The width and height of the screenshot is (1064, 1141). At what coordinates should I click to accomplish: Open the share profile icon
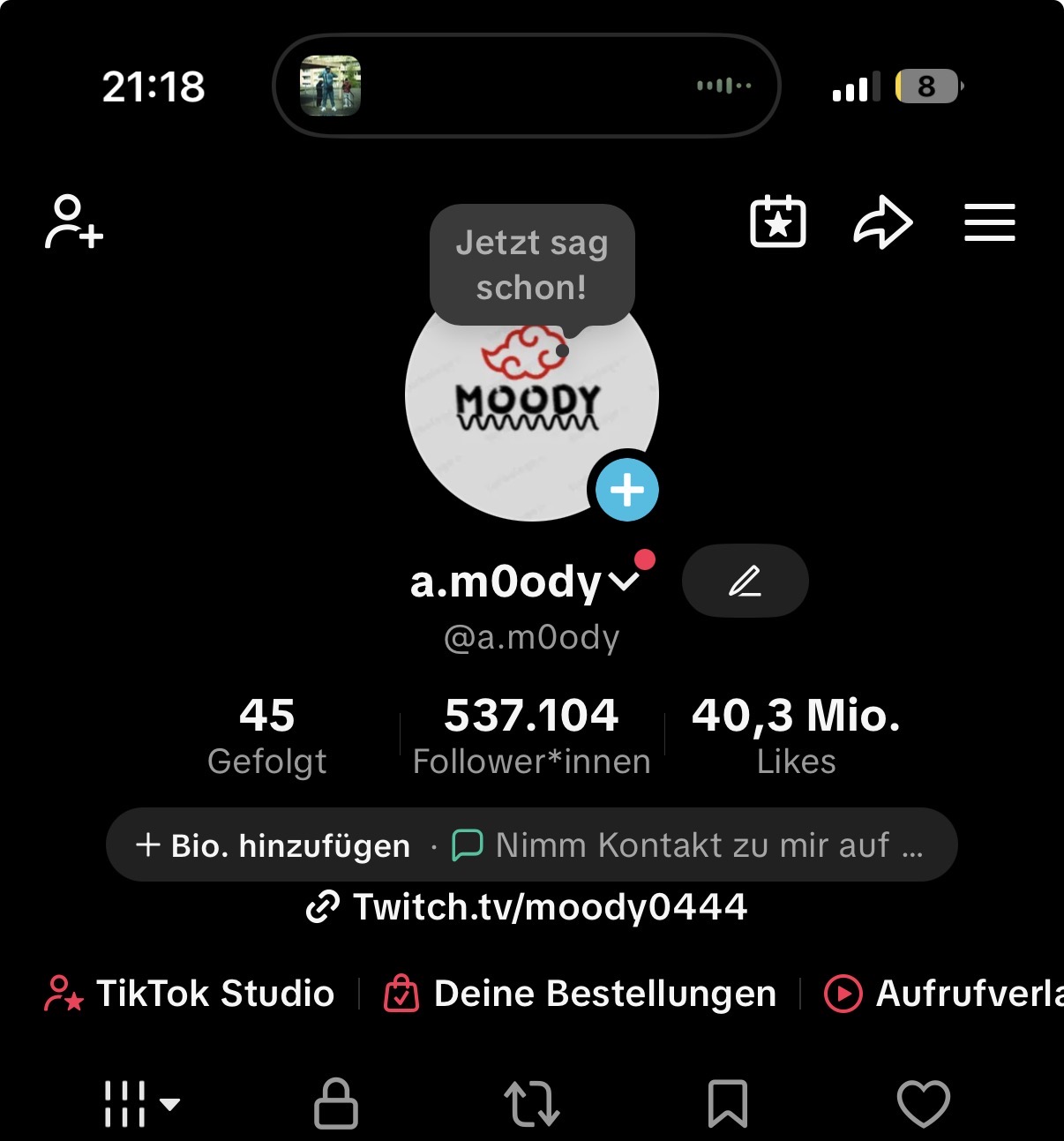tap(881, 223)
